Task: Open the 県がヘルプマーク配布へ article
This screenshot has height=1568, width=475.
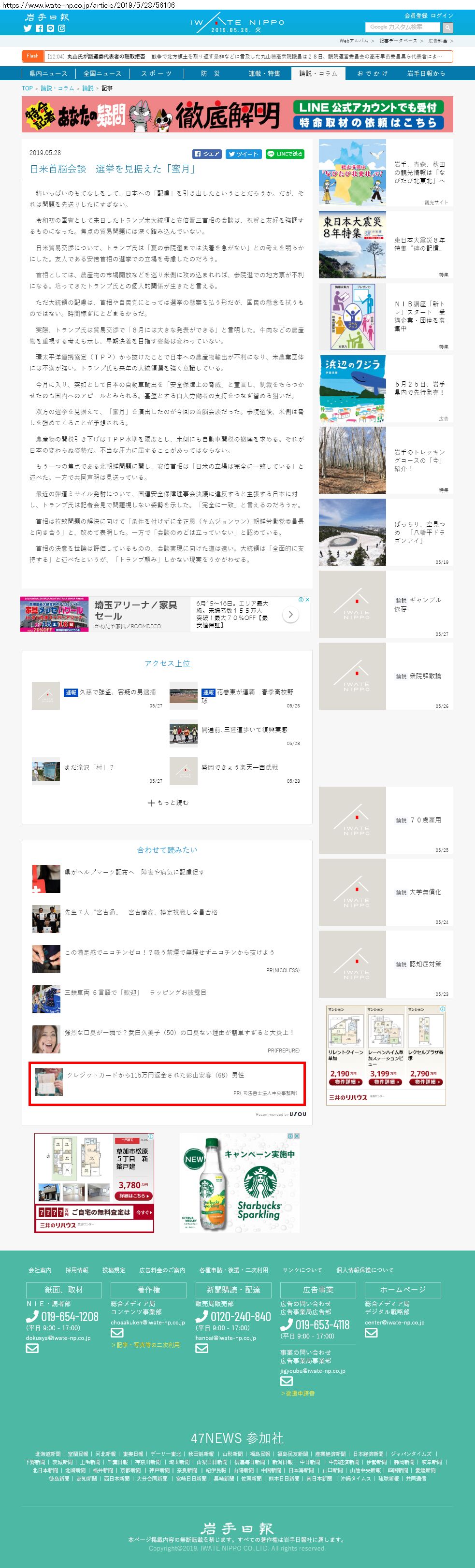Action: click(134, 872)
